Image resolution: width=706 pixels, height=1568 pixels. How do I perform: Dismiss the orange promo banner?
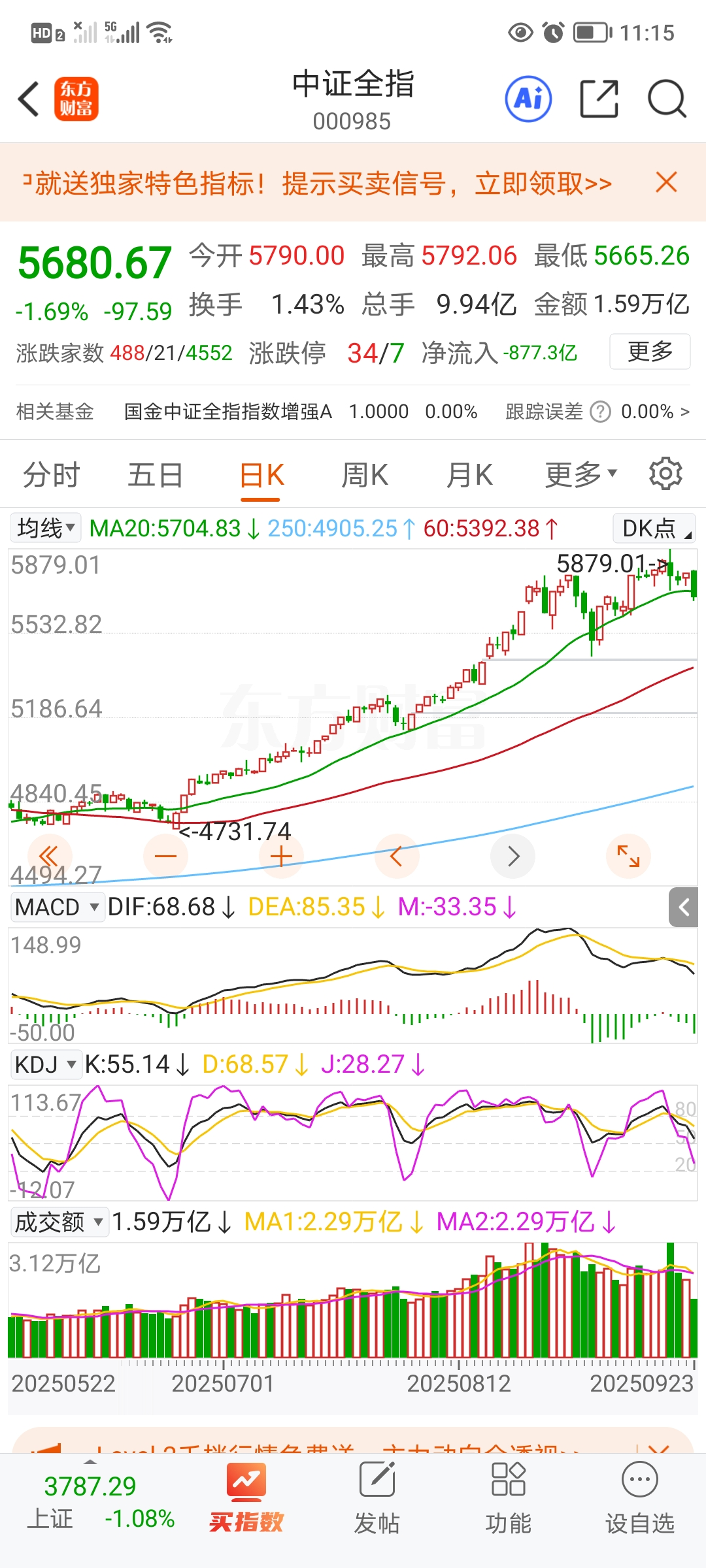(666, 182)
